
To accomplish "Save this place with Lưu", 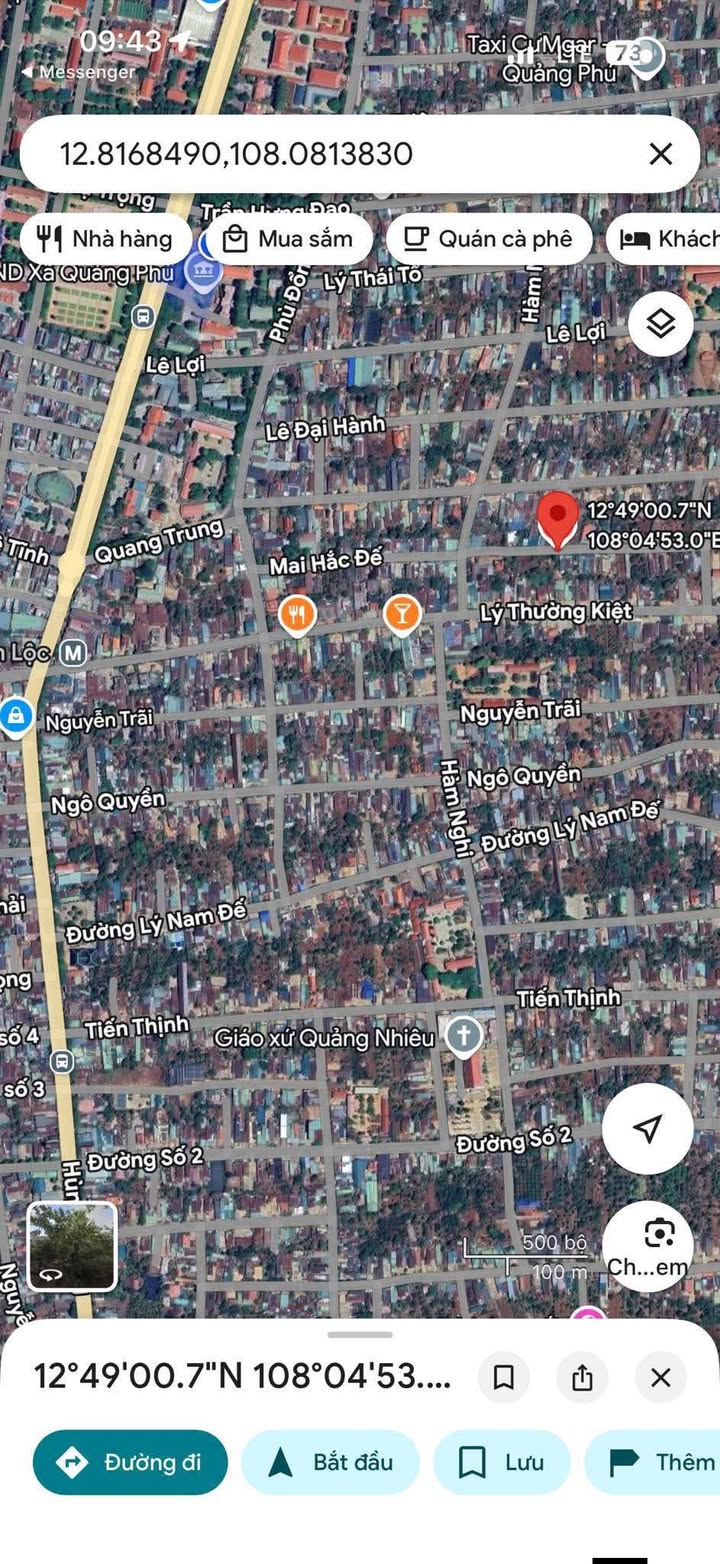I will pyautogui.click(x=502, y=1462).
